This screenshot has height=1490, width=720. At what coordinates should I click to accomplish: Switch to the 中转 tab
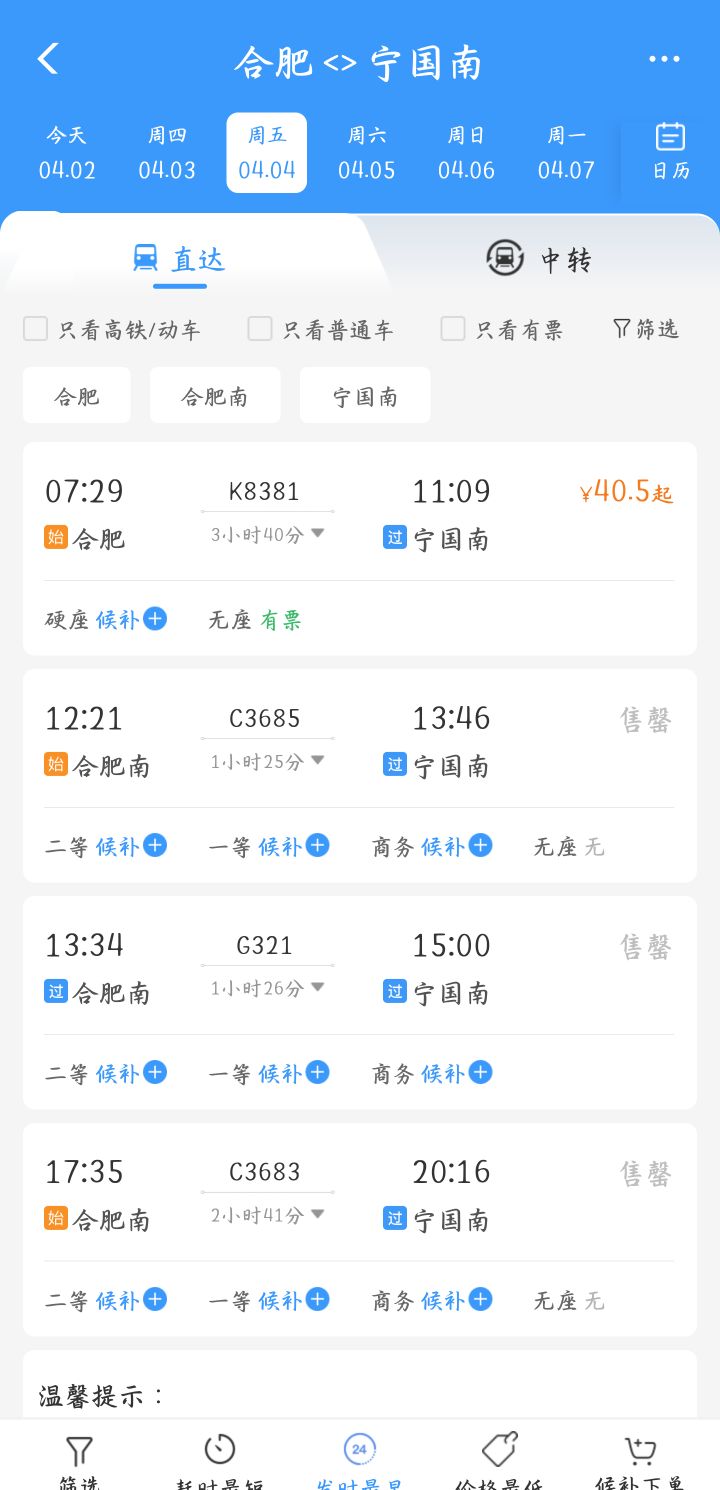point(539,259)
